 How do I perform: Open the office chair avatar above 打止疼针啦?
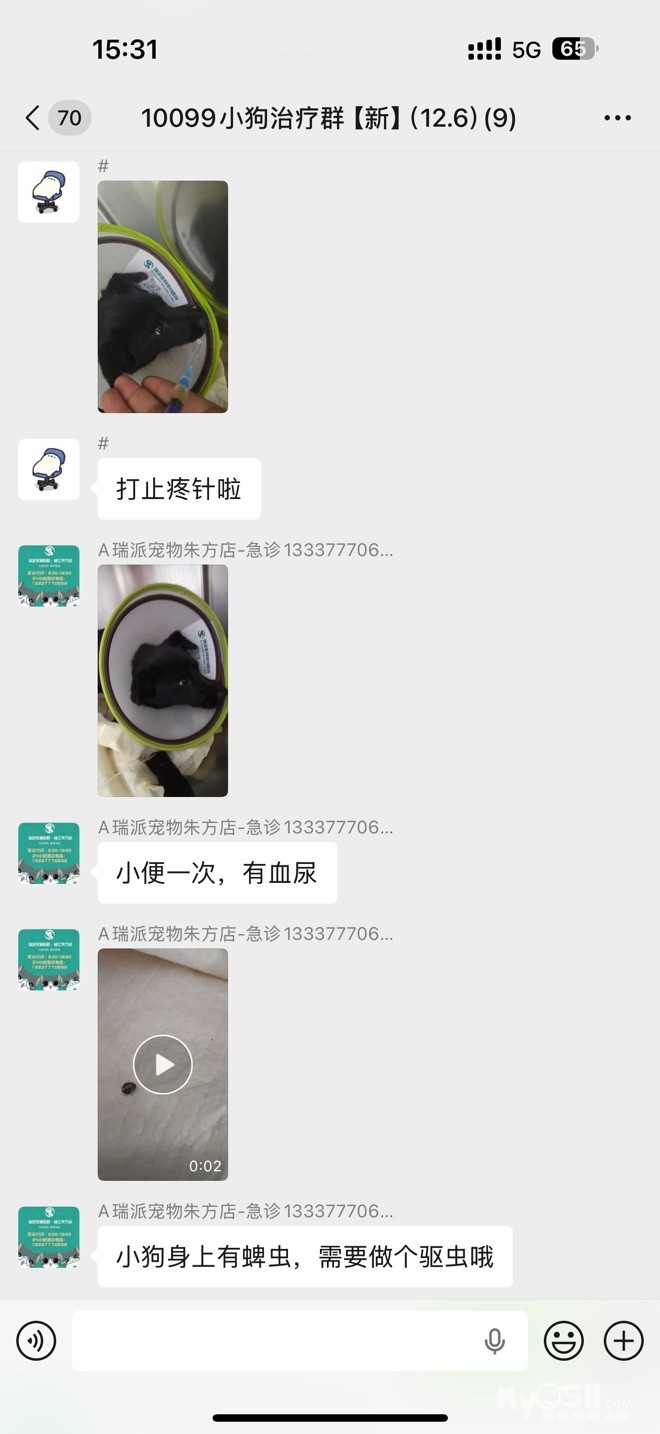tap(48, 469)
